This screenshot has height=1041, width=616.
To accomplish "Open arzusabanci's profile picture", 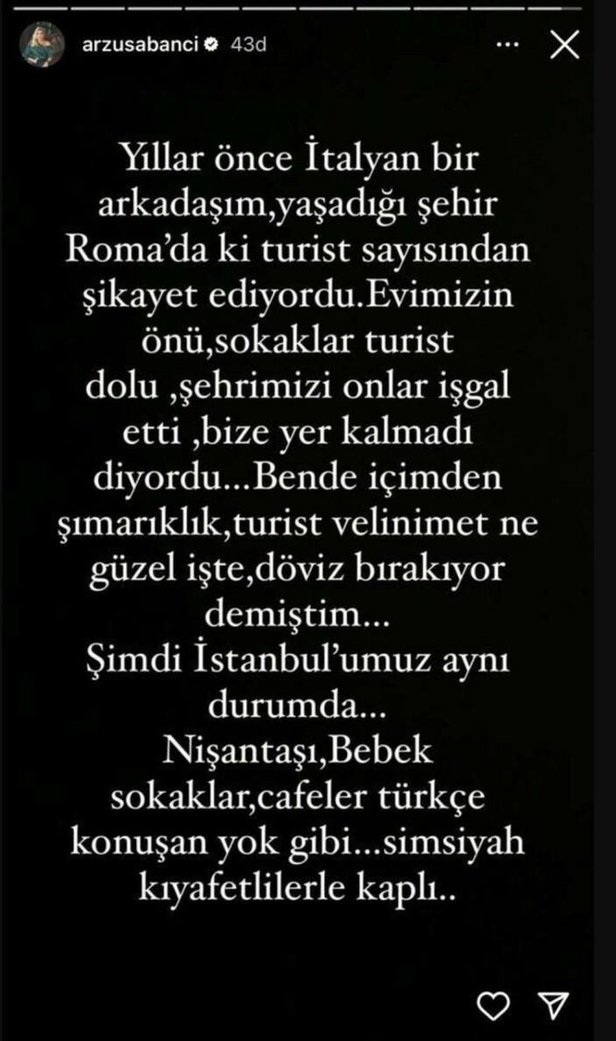I will click(x=49, y=45).
